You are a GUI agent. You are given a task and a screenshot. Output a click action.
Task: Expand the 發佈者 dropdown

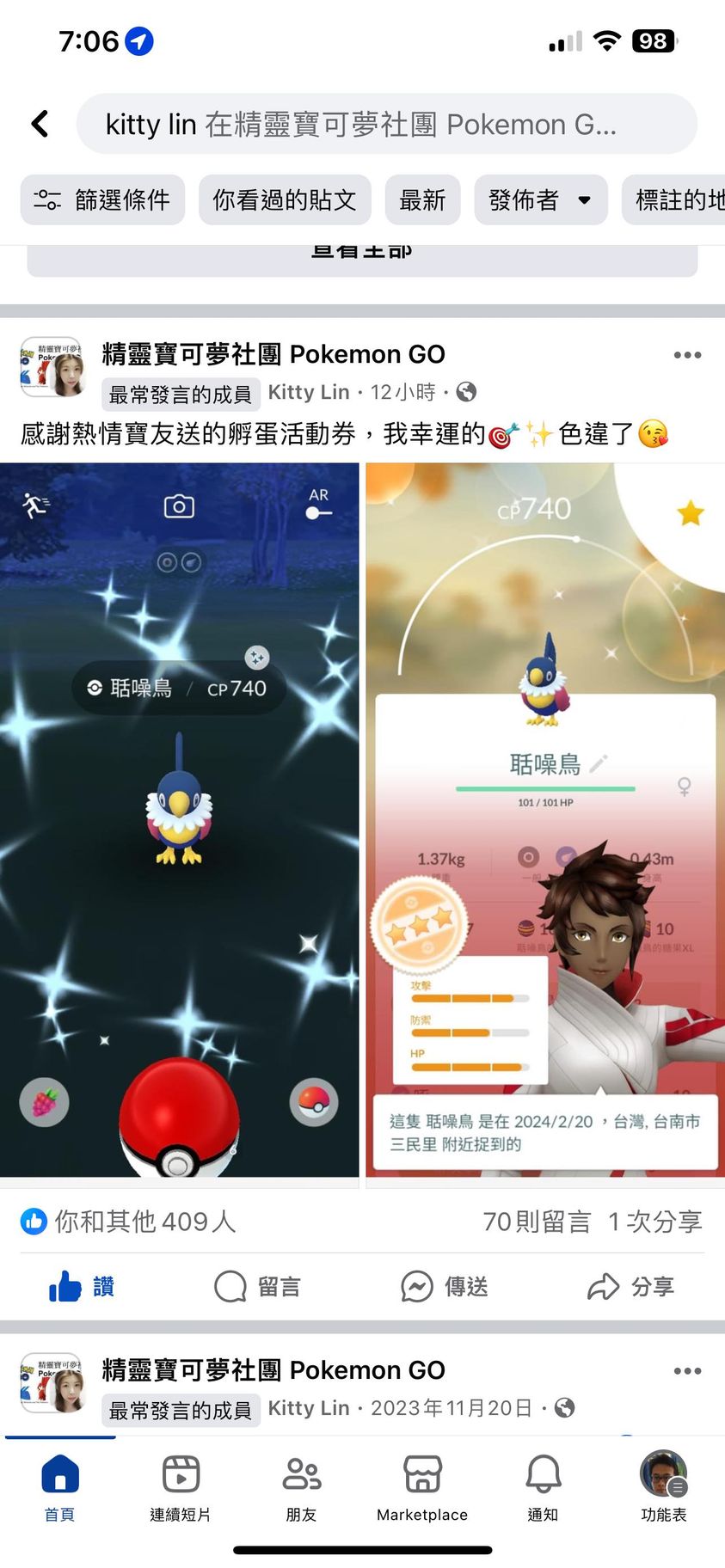tap(540, 200)
